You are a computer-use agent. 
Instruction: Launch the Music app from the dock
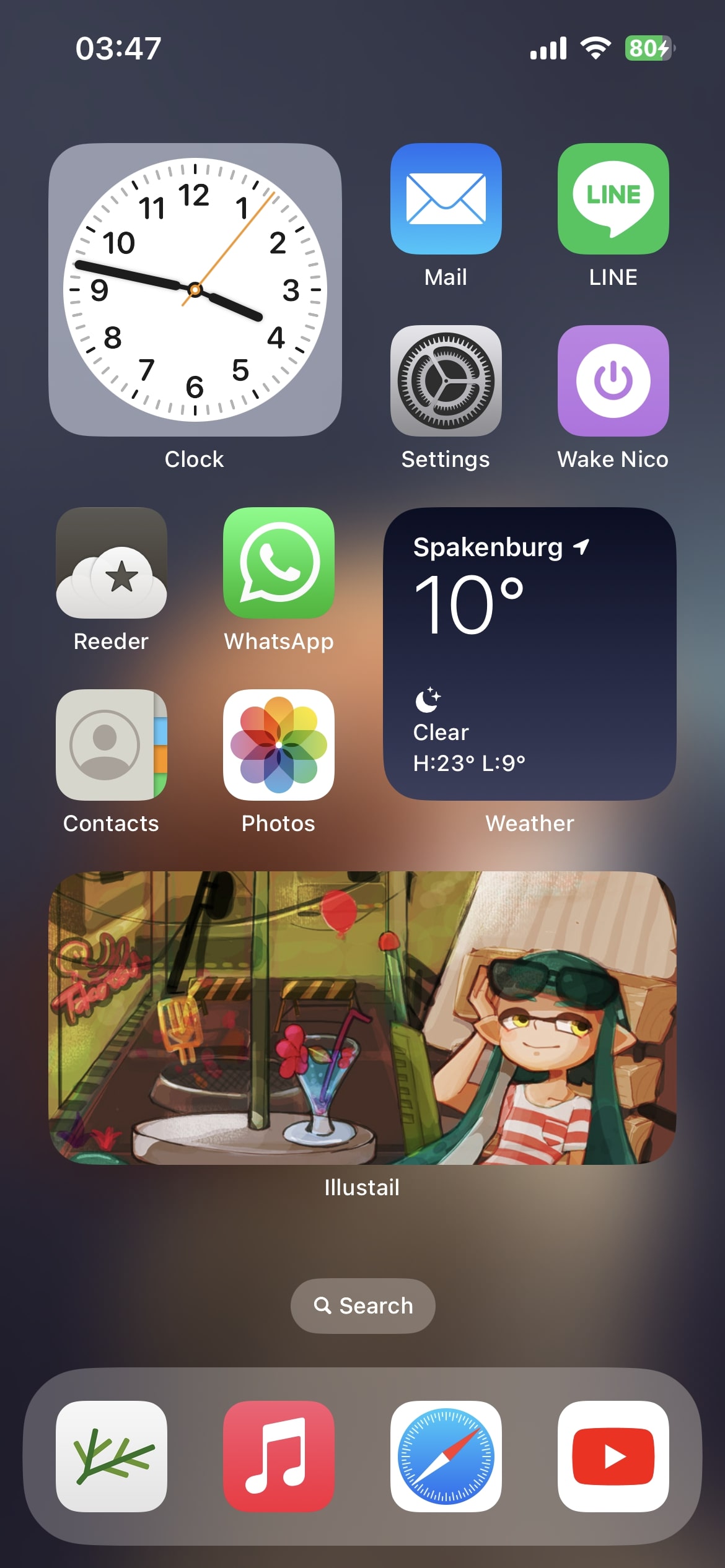pyautogui.click(x=279, y=1457)
